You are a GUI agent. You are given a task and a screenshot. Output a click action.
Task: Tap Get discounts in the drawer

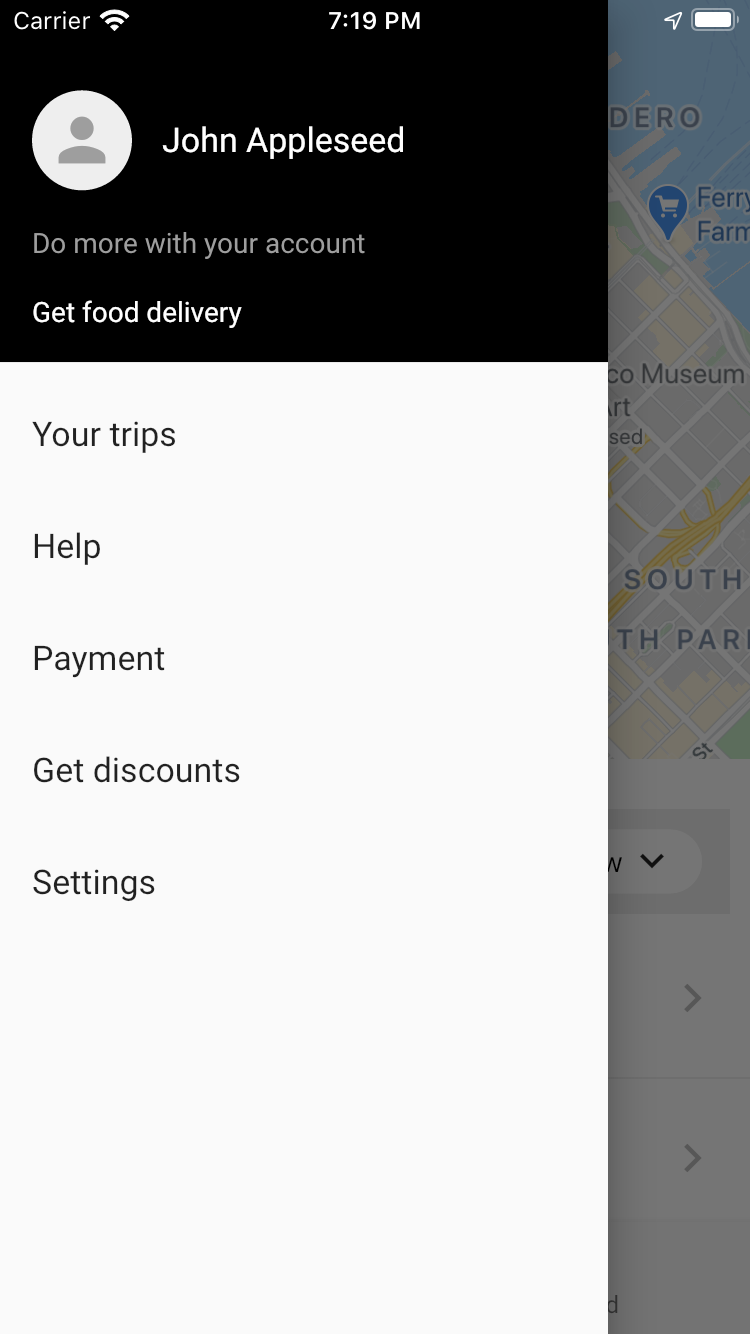[136, 770]
